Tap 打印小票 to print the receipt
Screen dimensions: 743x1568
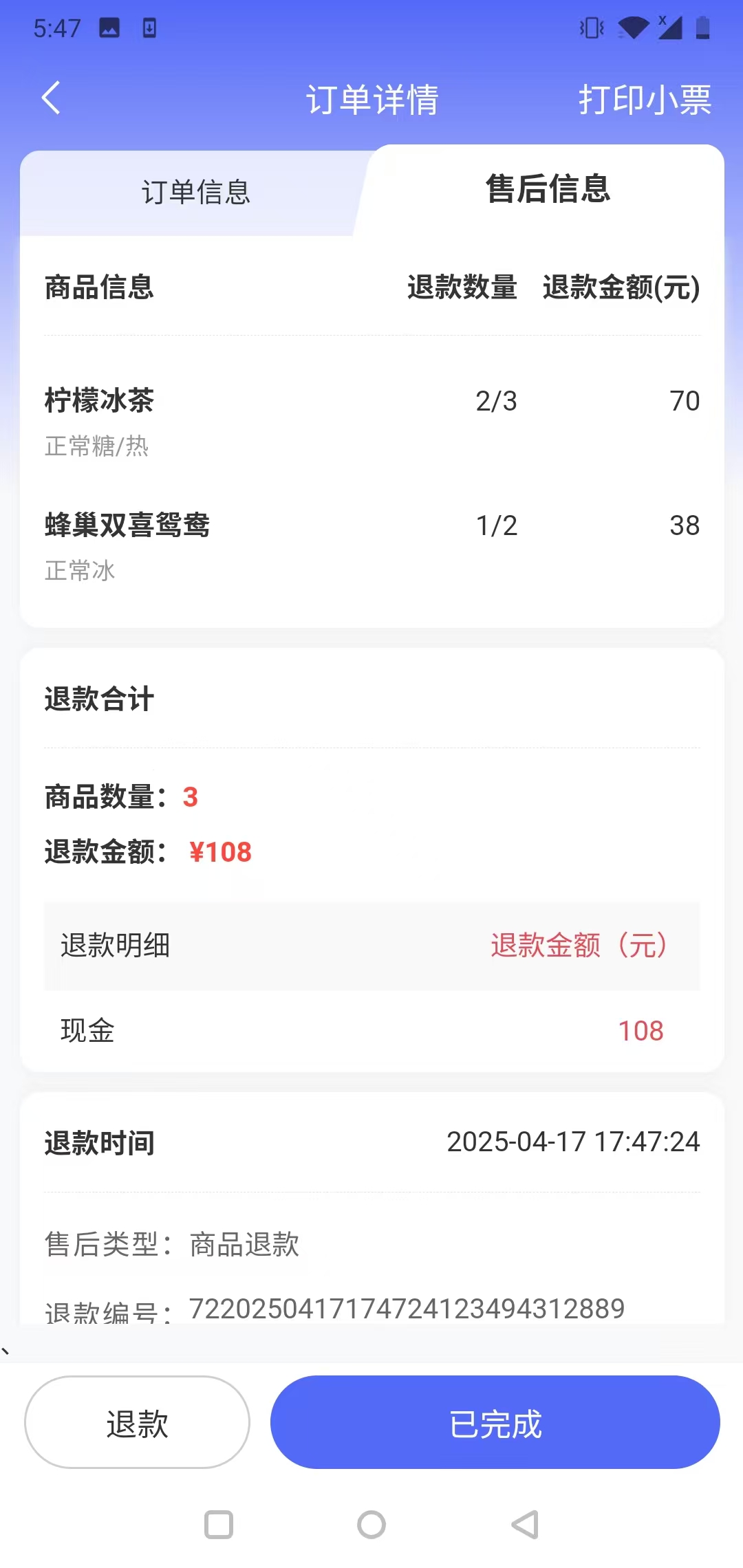point(645,100)
